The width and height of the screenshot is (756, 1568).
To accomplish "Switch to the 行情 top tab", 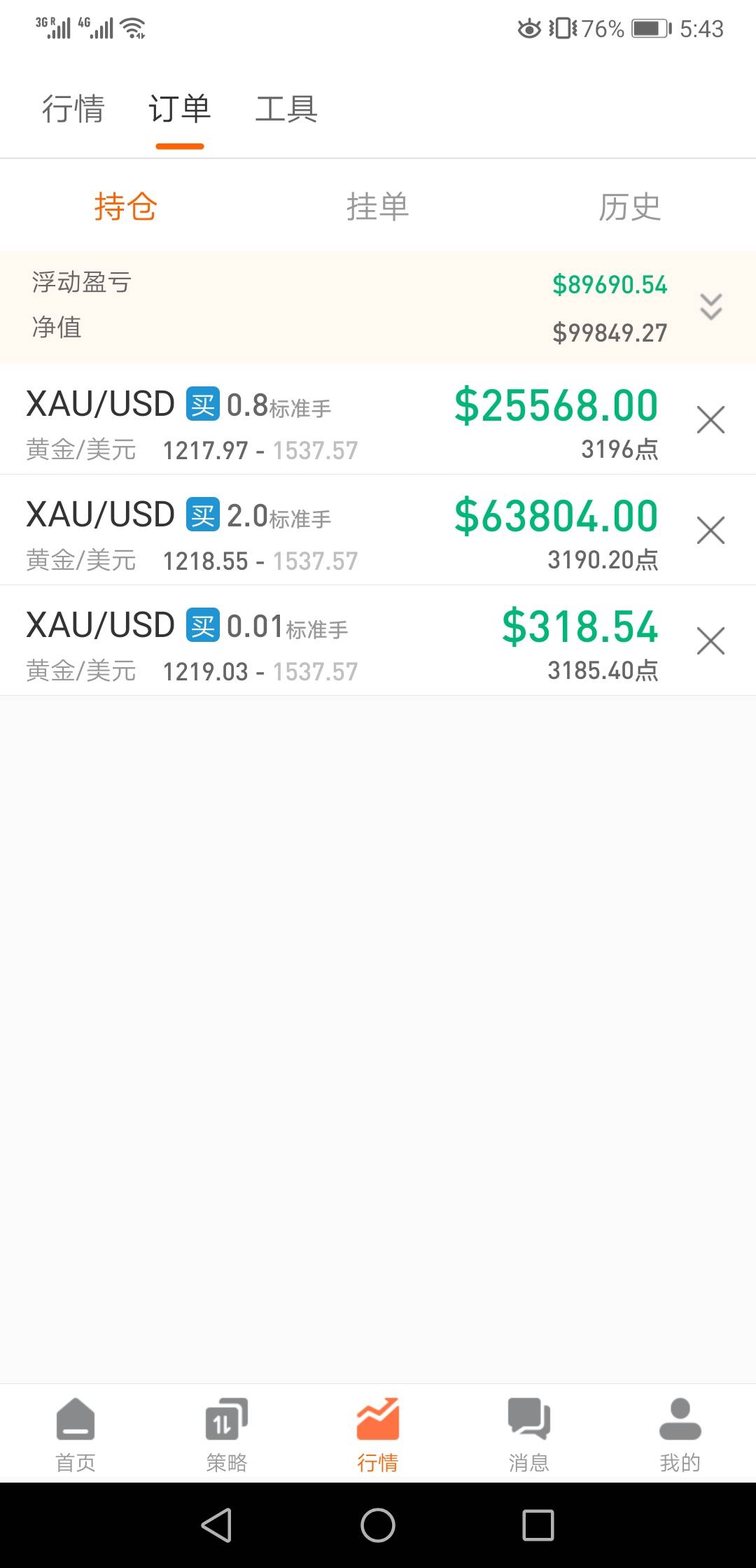I will point(73,109).
